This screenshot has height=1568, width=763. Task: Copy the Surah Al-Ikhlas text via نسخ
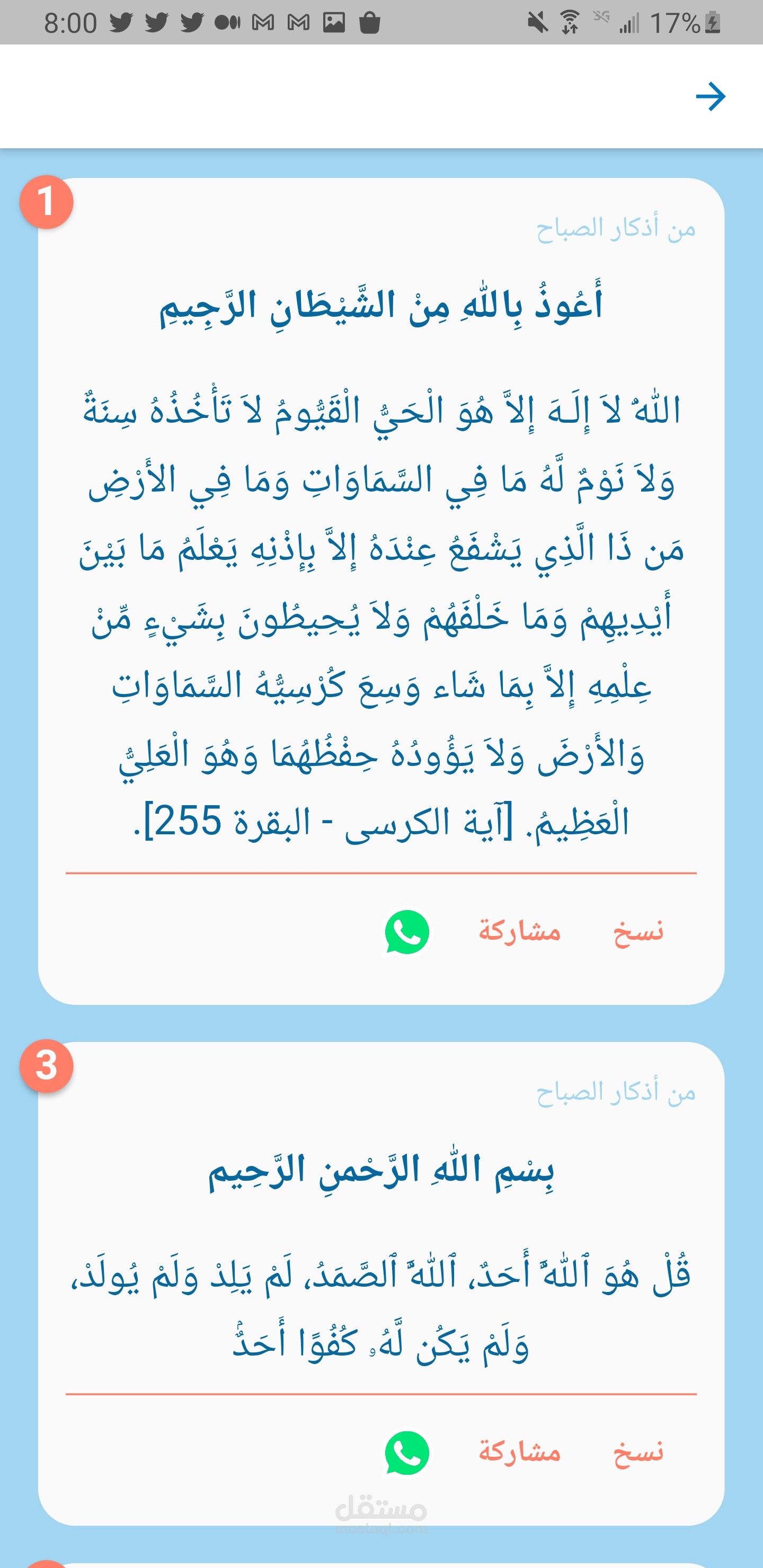tap(637, 1453)
